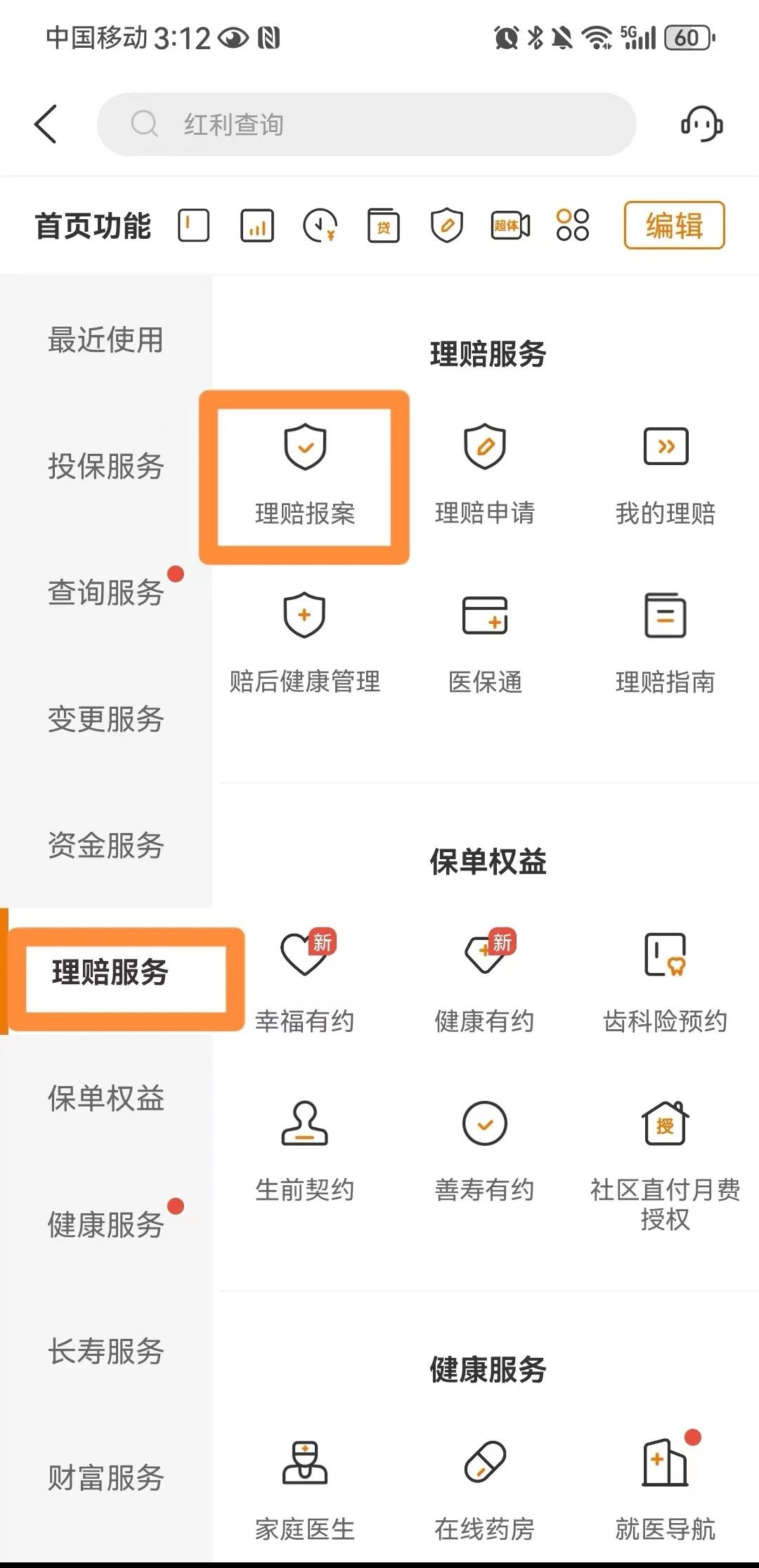Open 理赔报案 in claims services
Viewport: 759px width, 1568px height.
305,476
